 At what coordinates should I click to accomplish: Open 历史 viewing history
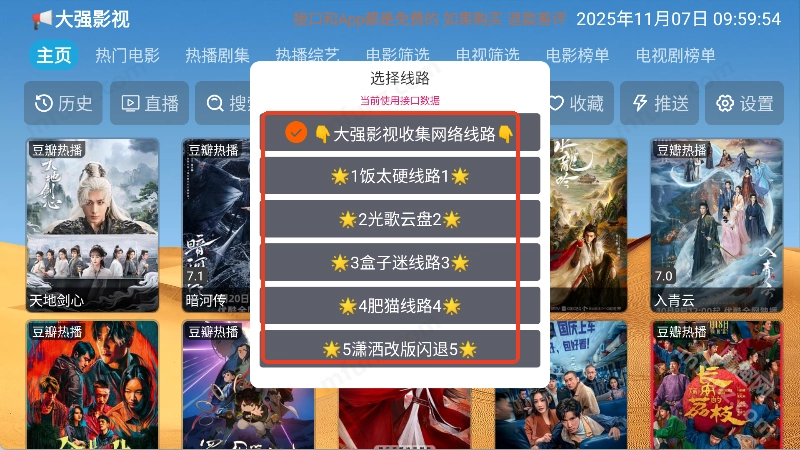tap(64, 103)
